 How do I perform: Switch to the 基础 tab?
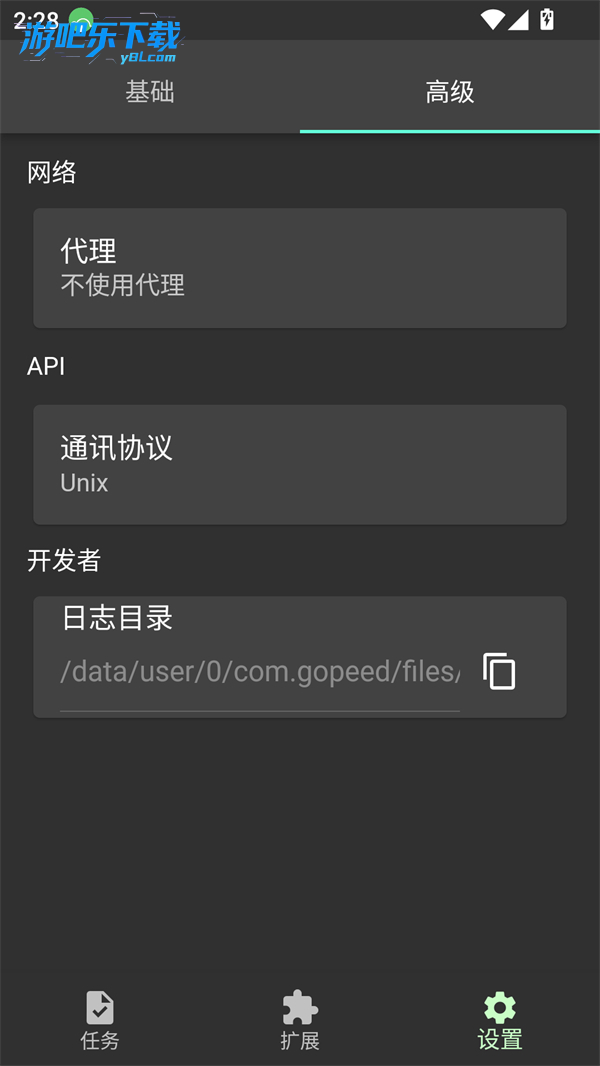[149, 92]
